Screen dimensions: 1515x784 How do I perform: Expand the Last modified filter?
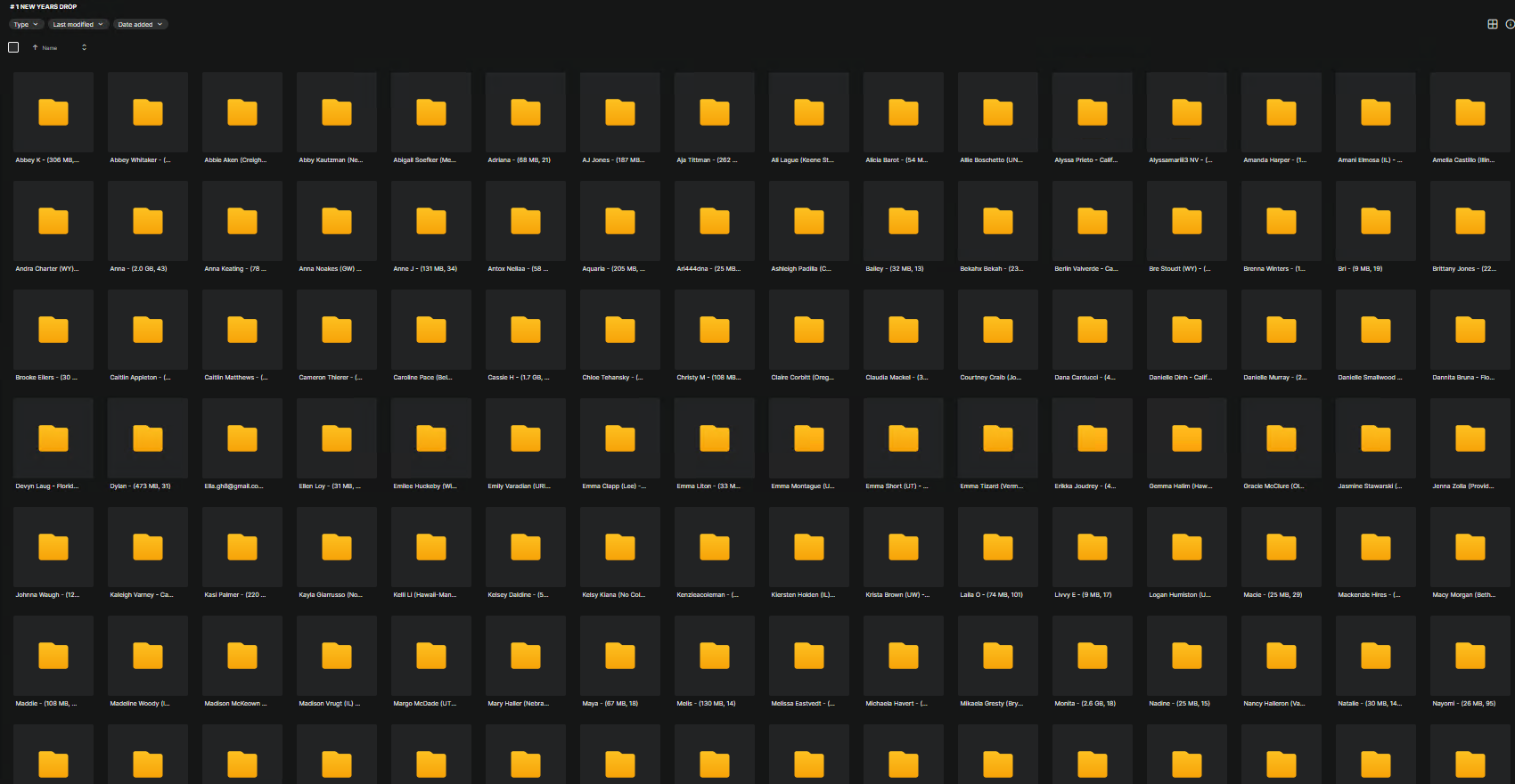coord(78,25)
